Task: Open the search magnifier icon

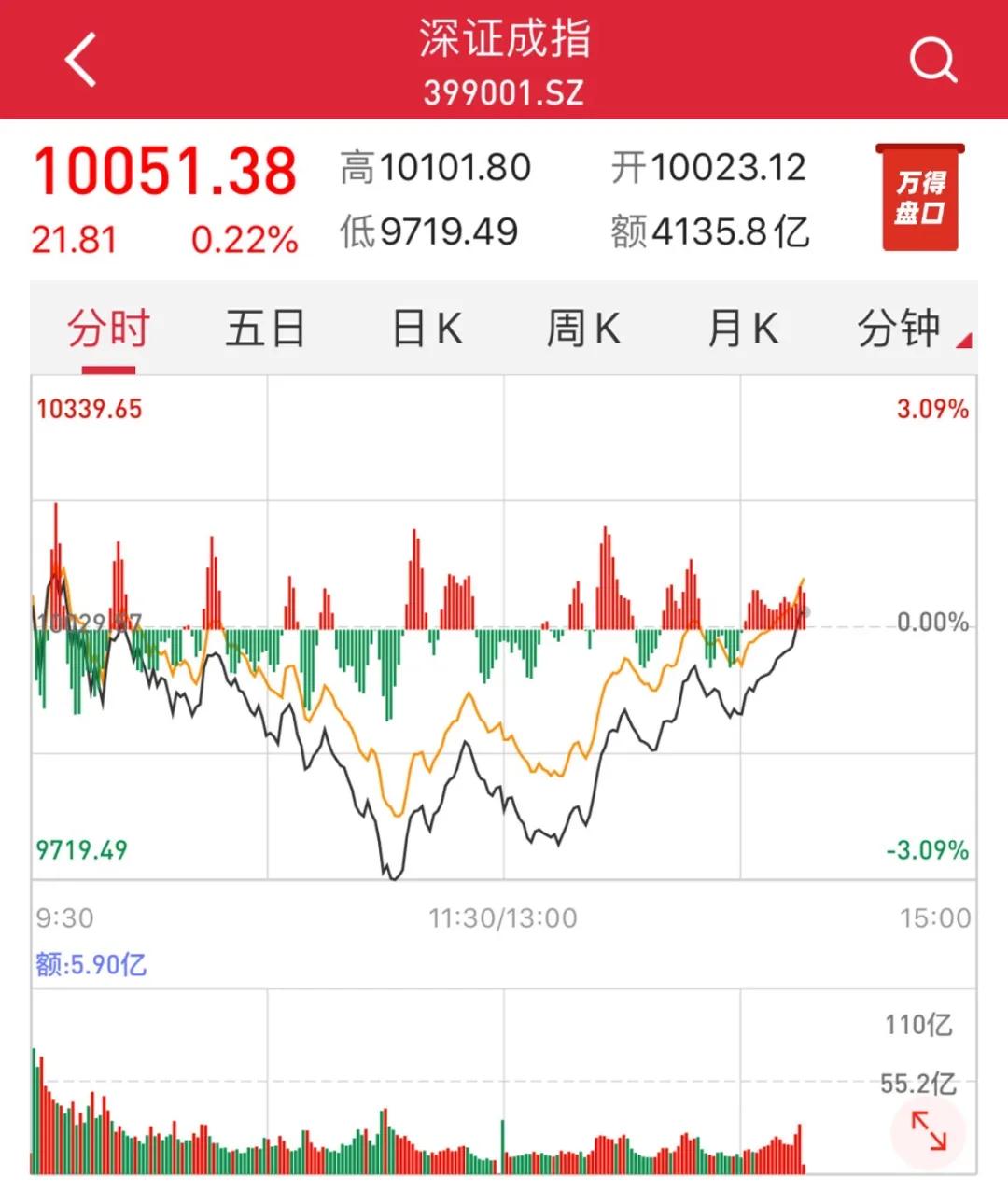Action: click(x=932, y=62)
